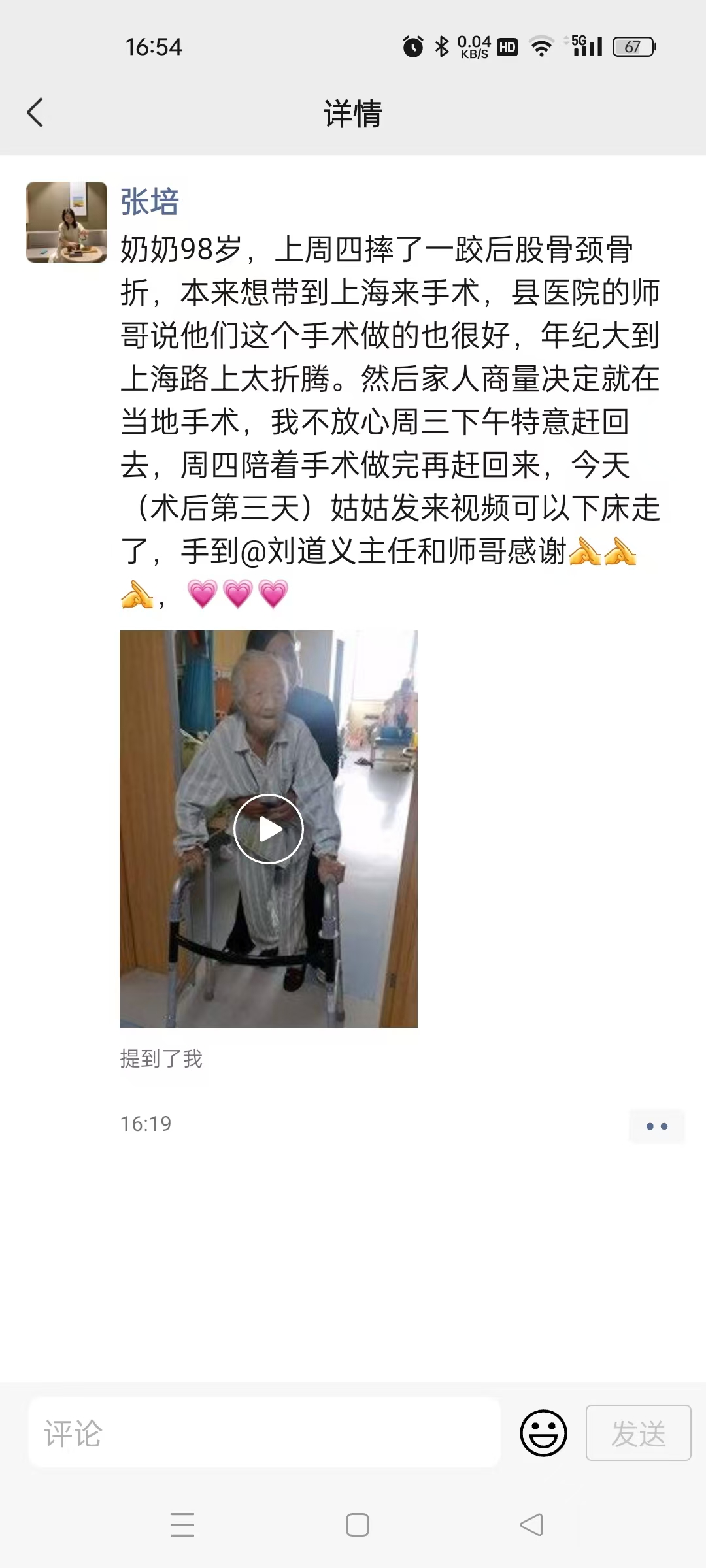This screenshot has width=706, height=1568.
Task: Open the two-dot like/comment menu
Action: point(656,1126)
